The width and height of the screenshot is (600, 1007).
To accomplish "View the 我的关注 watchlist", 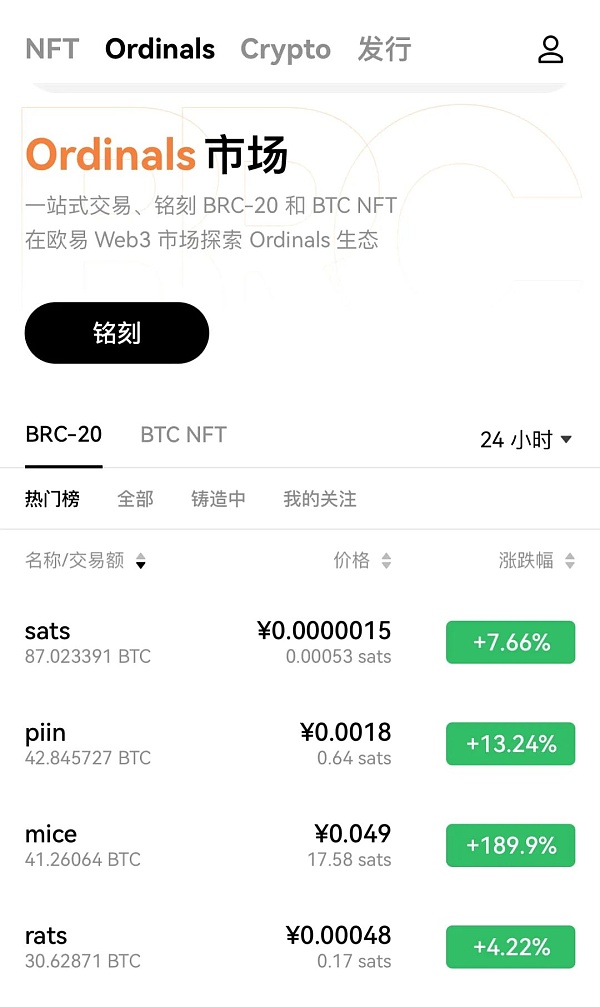I will point(319,499).
